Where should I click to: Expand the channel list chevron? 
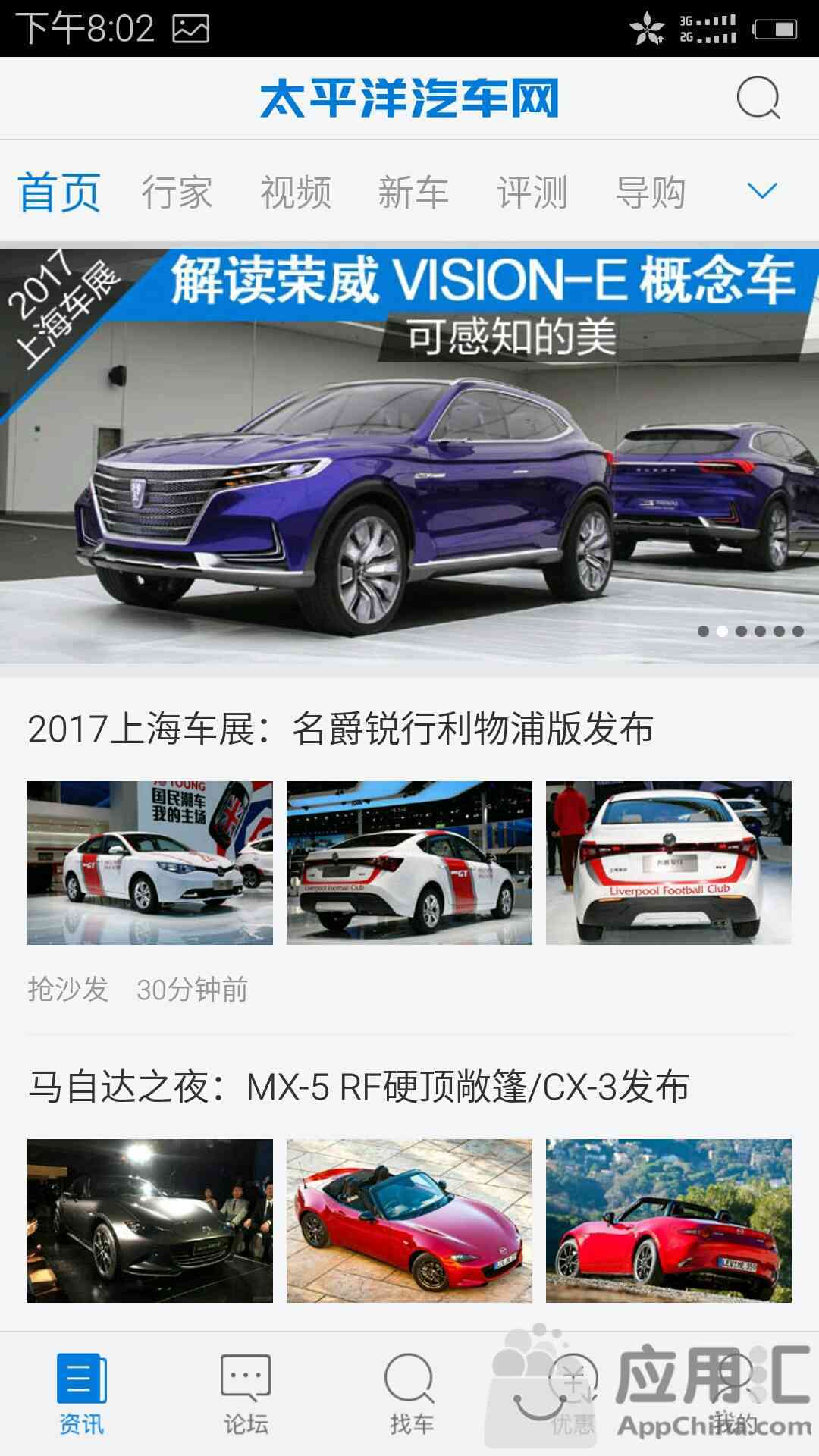pos(761,190)
